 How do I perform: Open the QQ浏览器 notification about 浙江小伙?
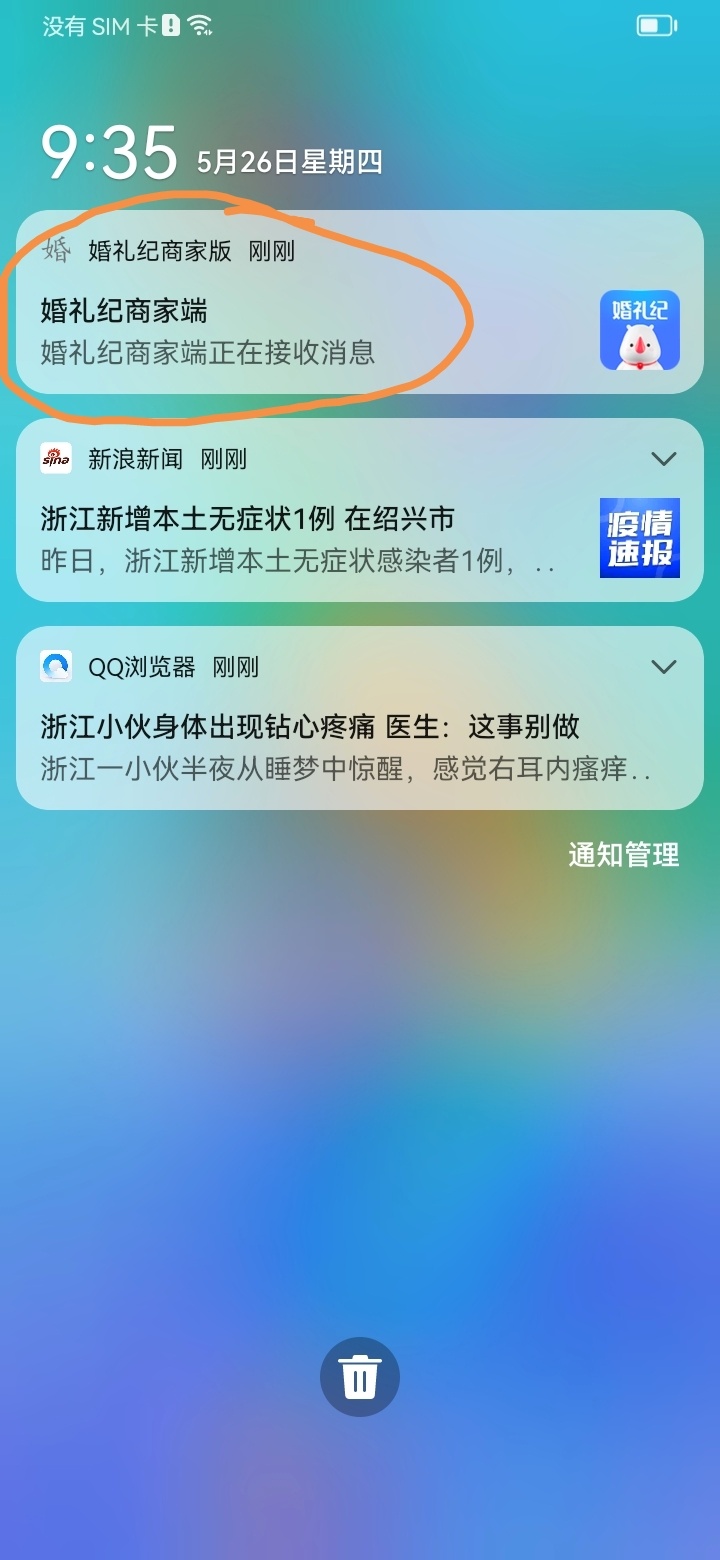360,718
